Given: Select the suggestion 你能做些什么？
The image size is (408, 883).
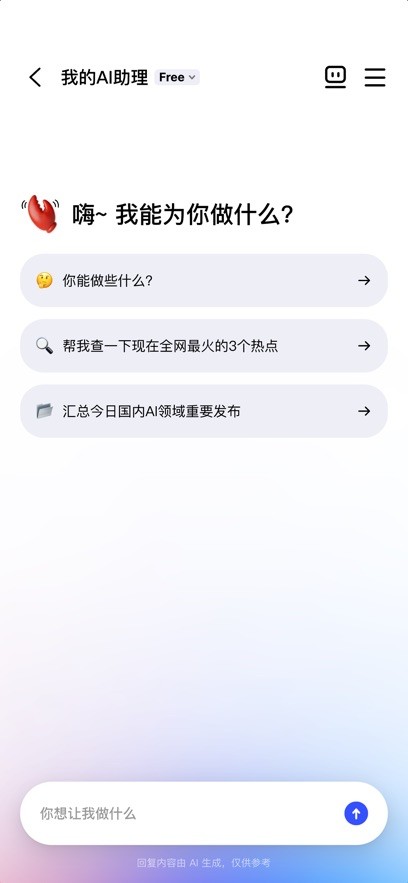Looking at the screenshot, I should [x=204, y=280].
